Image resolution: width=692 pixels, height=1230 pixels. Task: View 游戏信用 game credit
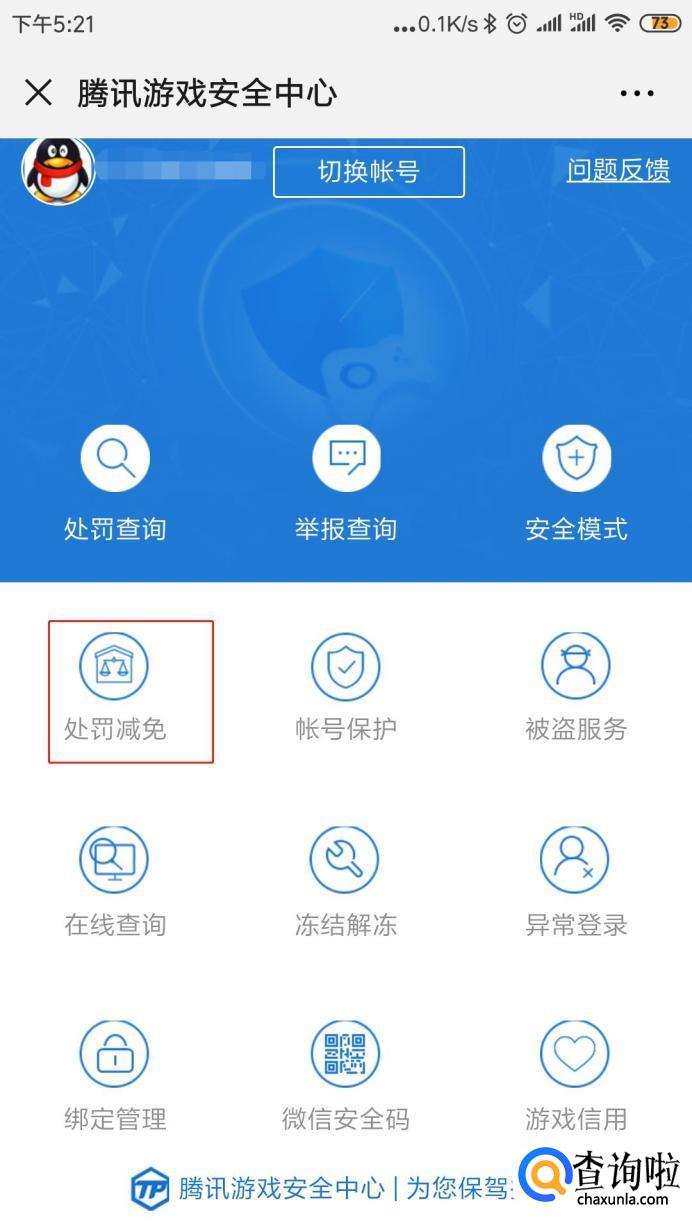point(576,1076)
